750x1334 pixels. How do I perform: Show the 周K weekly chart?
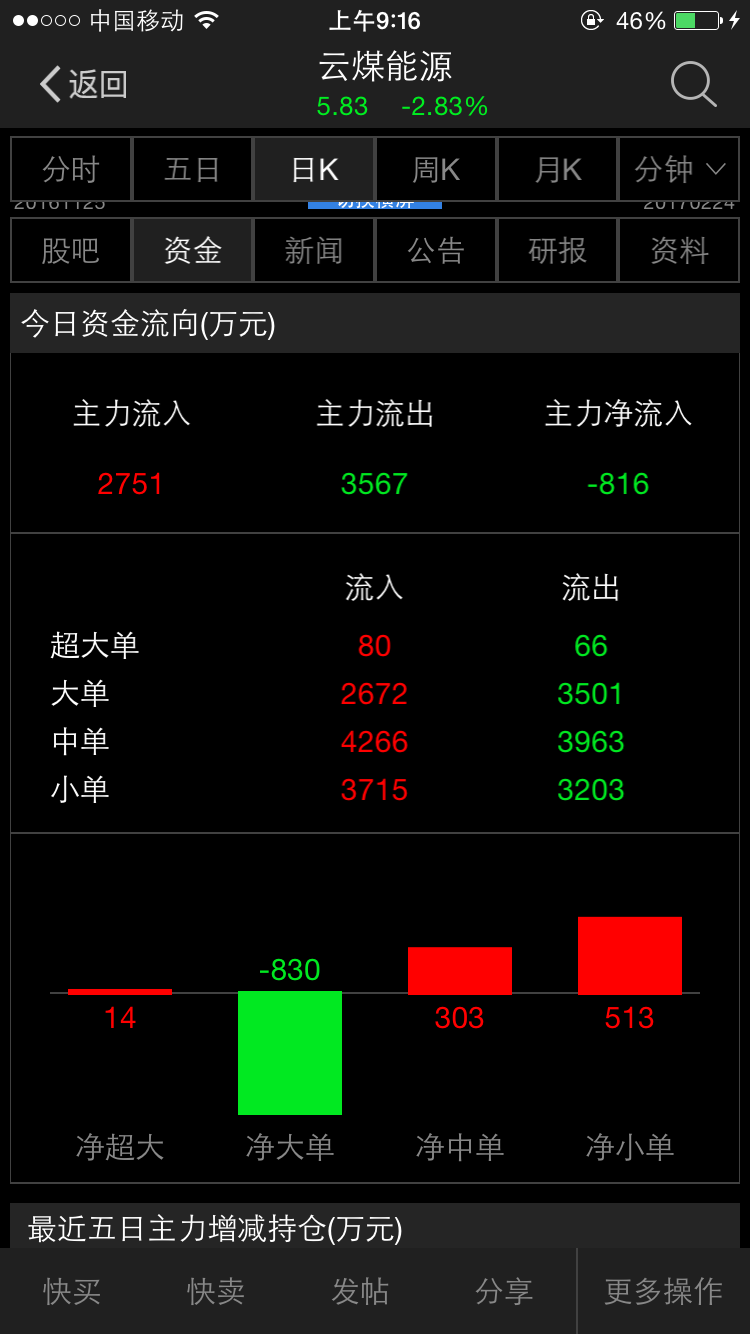point(436,170)
